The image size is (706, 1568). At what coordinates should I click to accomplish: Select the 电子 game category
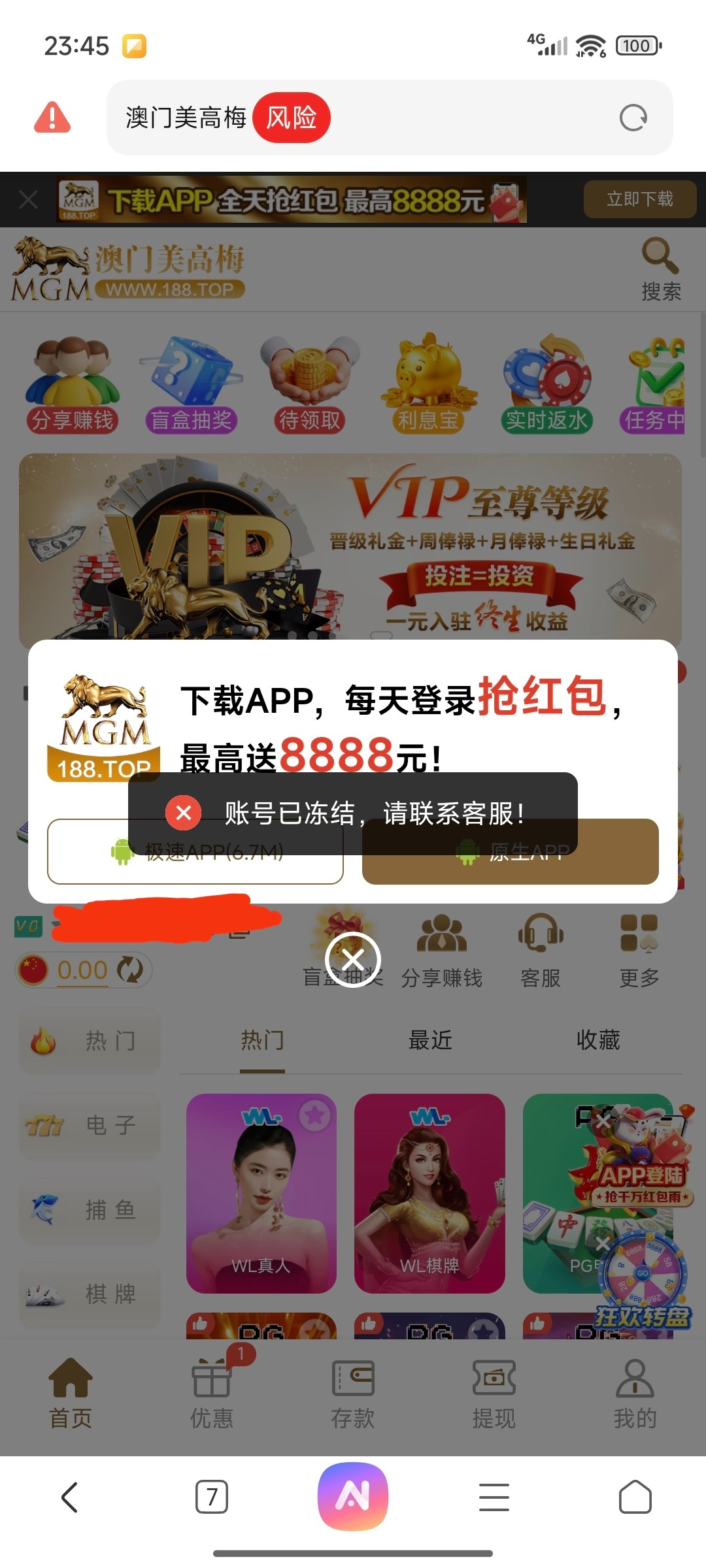pos(90,1124)
